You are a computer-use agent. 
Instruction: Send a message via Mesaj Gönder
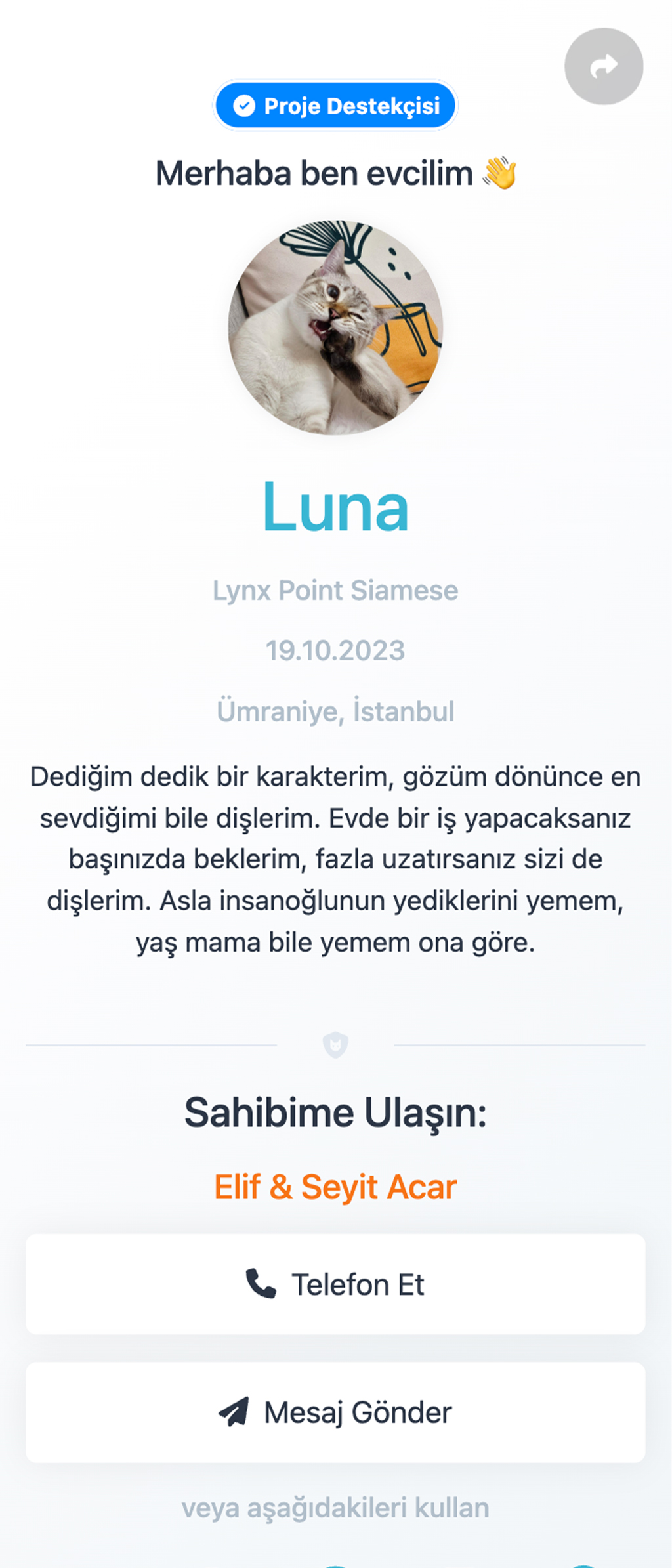point(335,1412)
